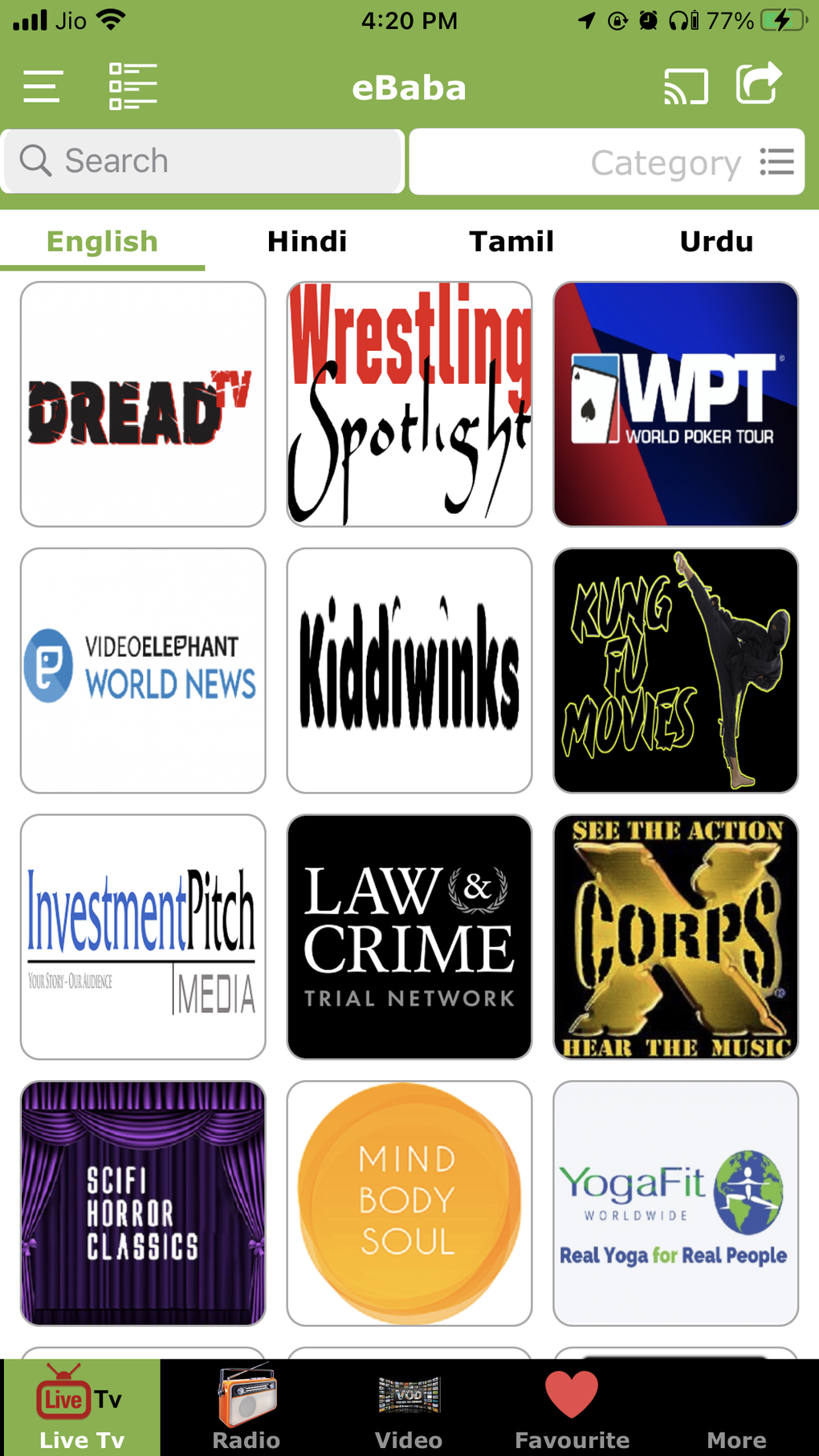This screenshot has height=1456, width=819.
Task: Open World Poker Tour channel
Action: click(x=676, y=404)
